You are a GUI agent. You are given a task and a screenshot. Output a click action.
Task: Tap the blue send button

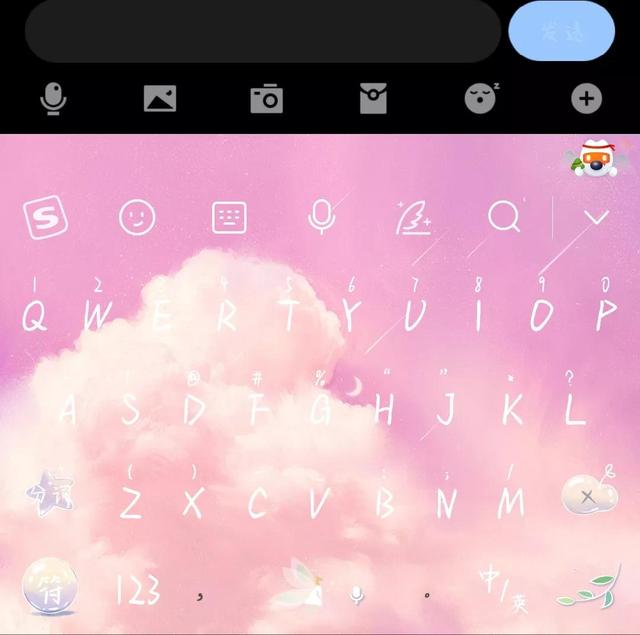561,31
